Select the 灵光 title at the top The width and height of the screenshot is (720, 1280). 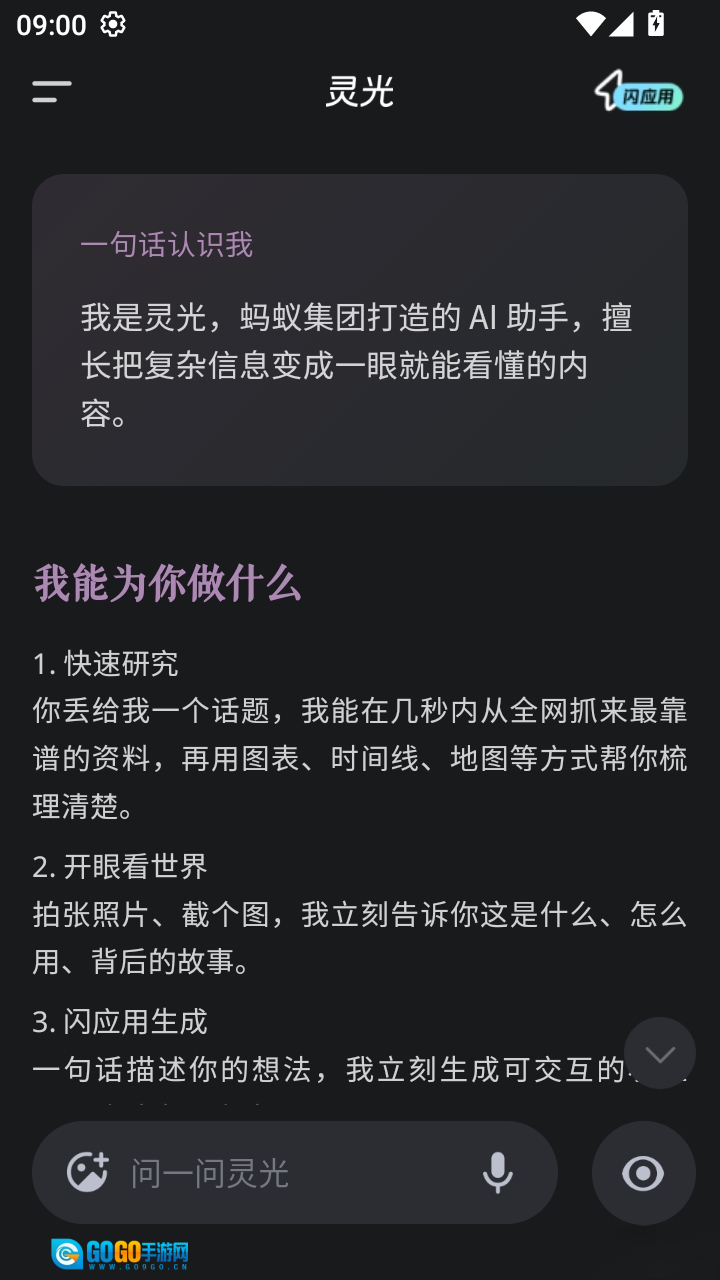click(360, 91)
